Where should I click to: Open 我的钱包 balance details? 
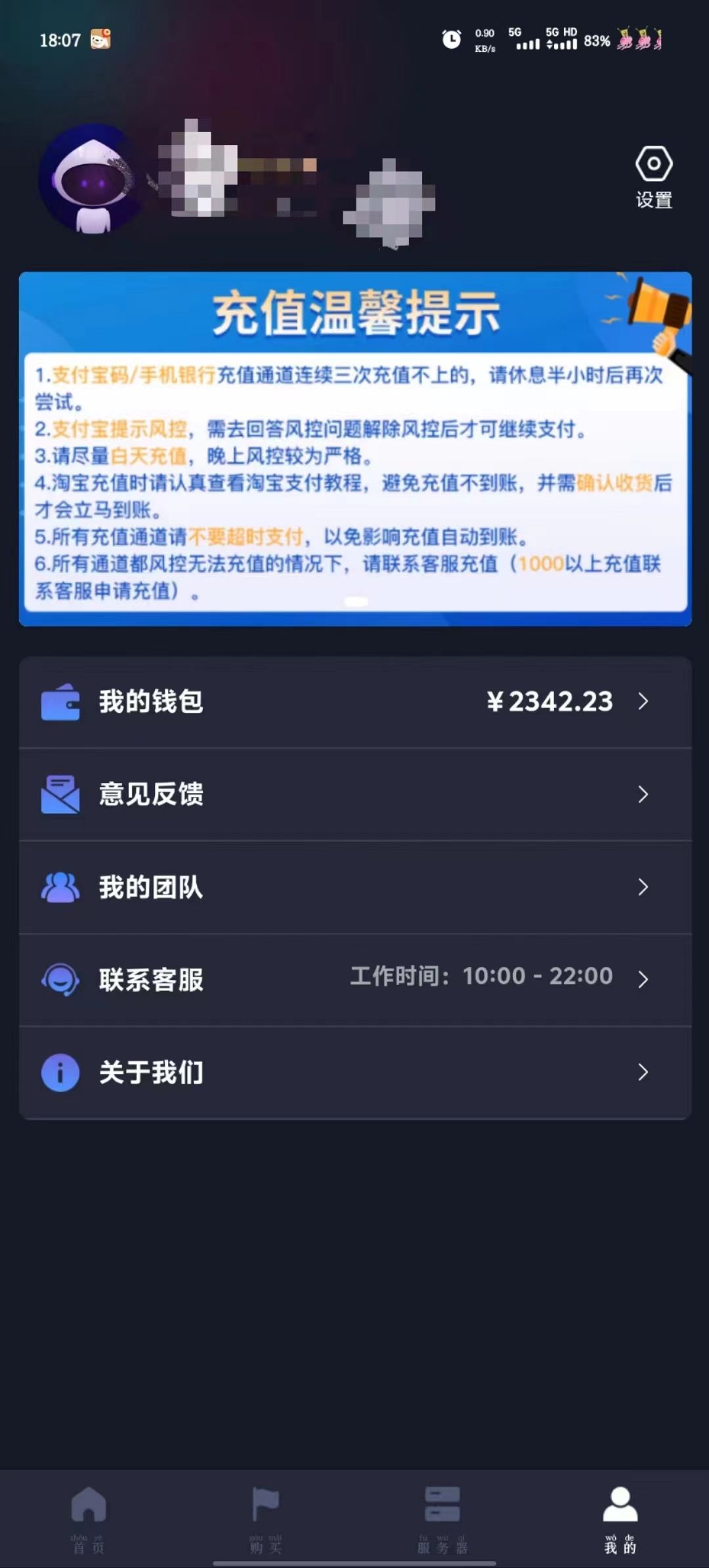pyautogui.click(x=354, y=701)
